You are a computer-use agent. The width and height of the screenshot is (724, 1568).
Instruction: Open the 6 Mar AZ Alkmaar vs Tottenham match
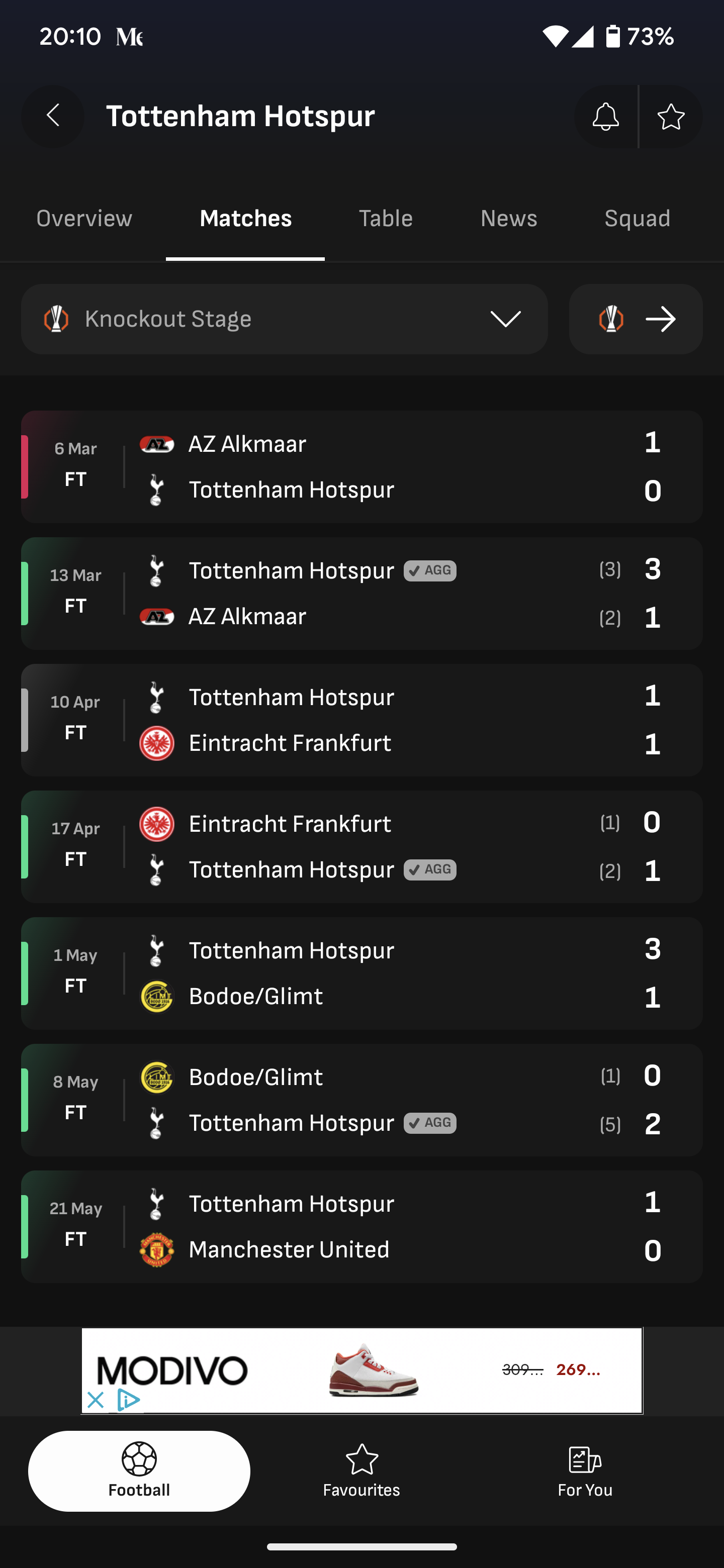(361, 467)
